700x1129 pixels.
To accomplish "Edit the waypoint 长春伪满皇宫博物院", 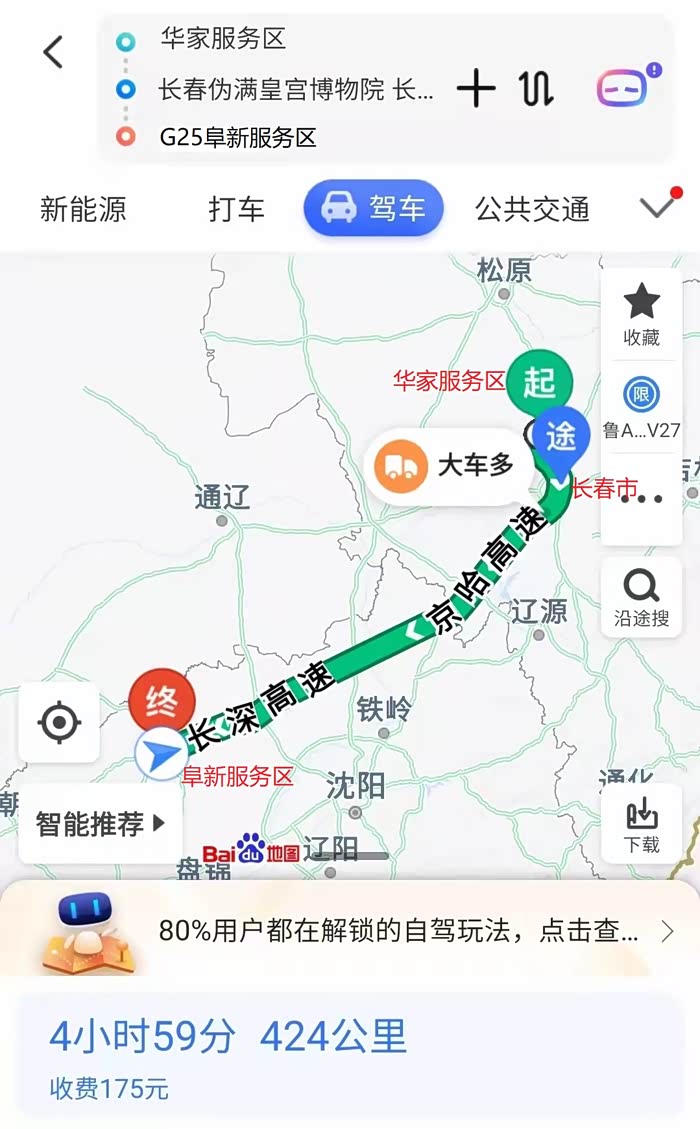I will coord(296,89).
